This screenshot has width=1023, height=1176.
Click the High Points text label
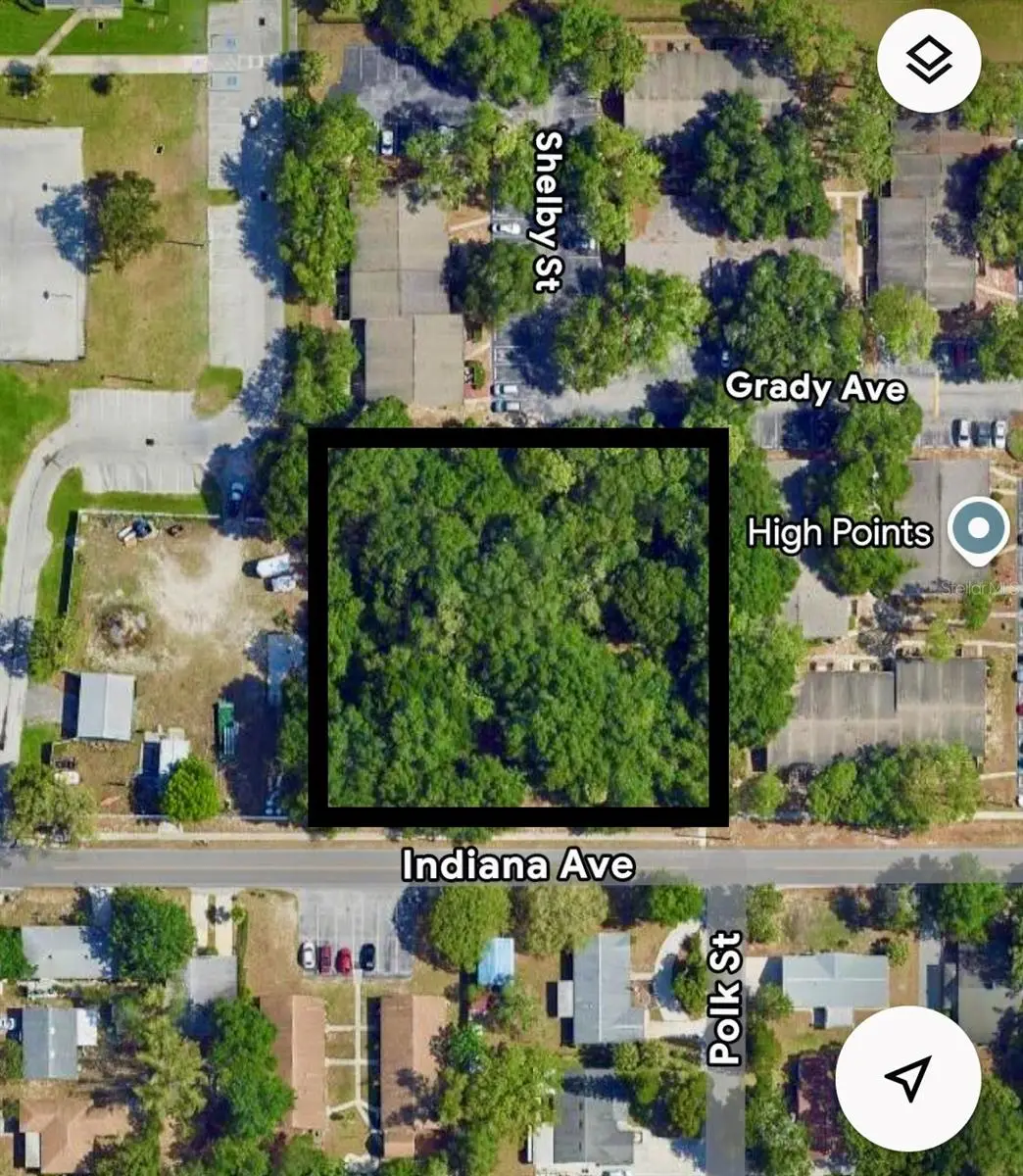click(840, 532)
